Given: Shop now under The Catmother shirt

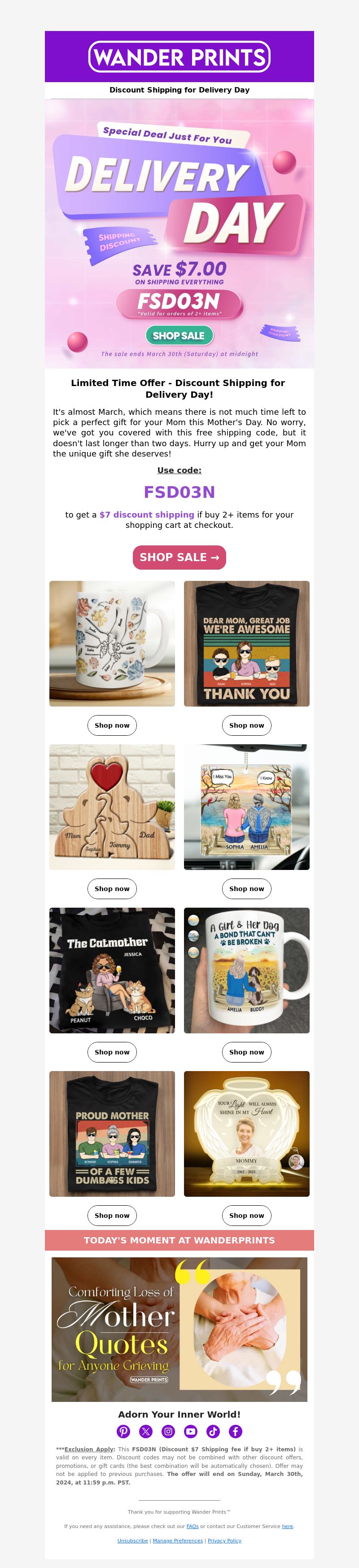Looking at the screenshot, I should (112, 1052).
